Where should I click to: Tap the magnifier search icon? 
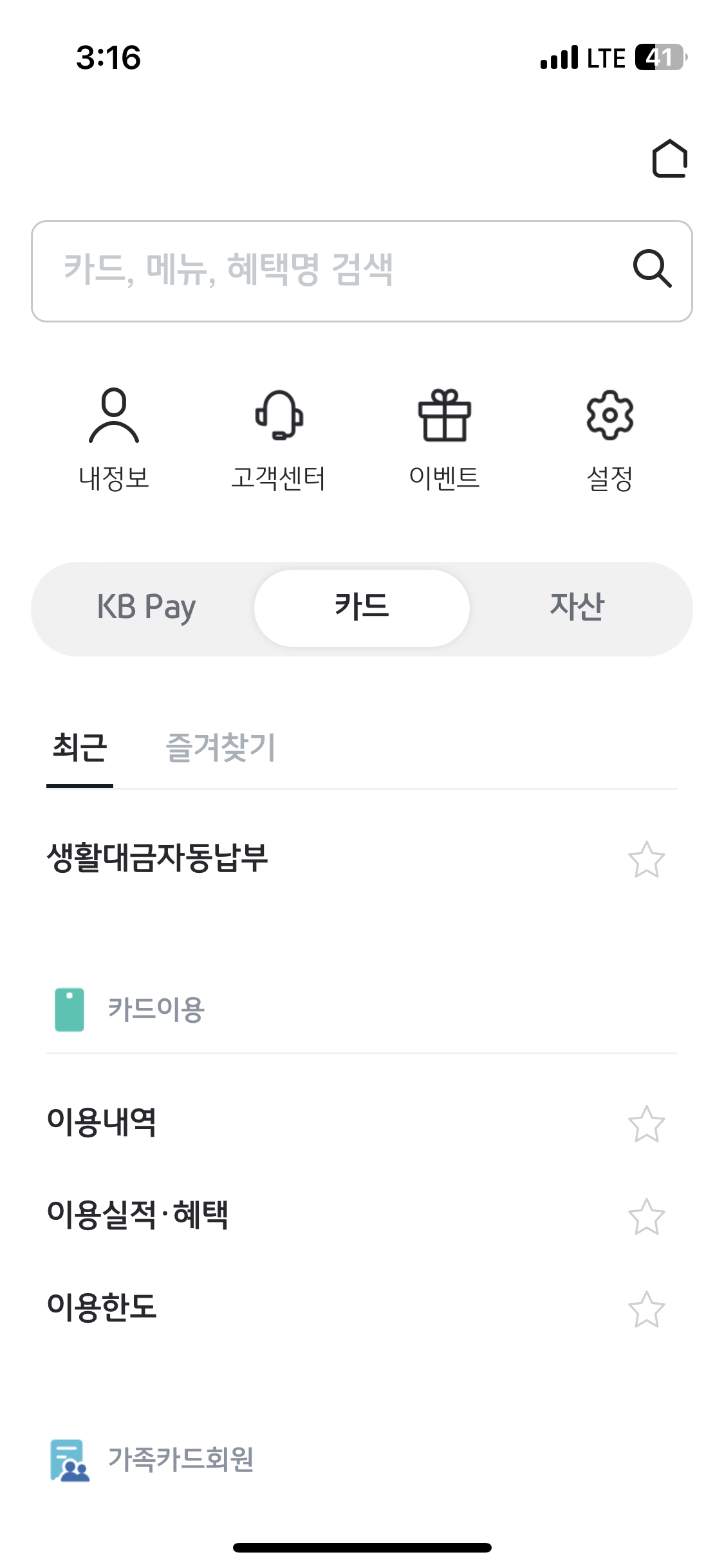(x=651, y=268)
